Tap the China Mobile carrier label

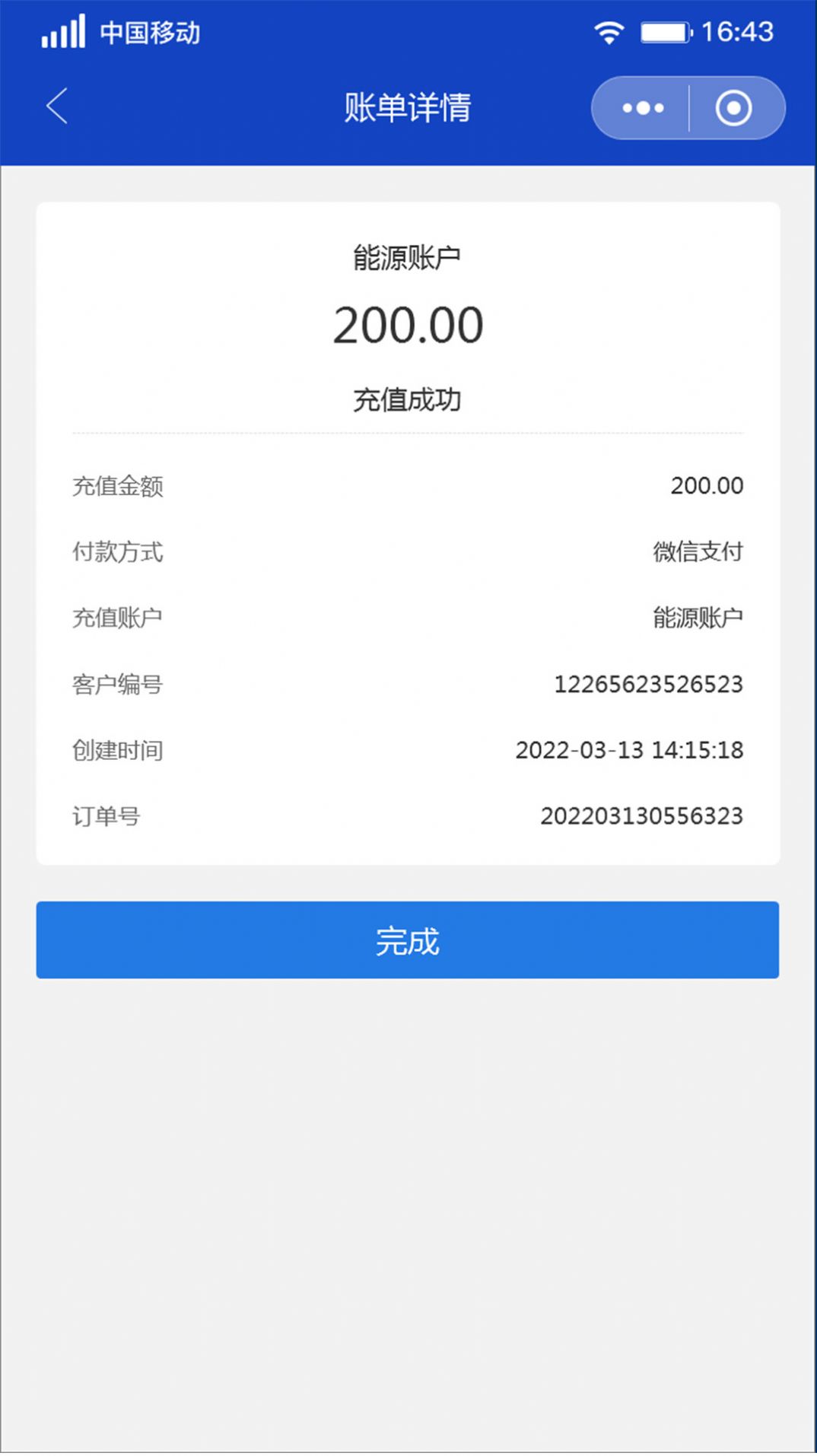[x=149, y=33]
